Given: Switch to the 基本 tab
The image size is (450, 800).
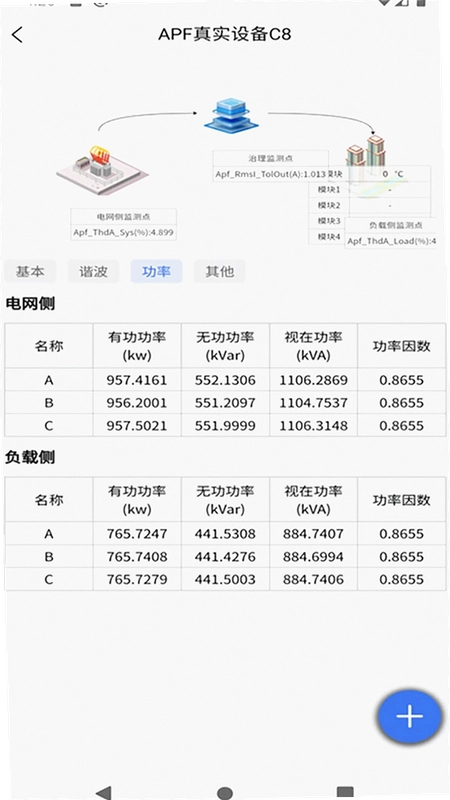Looking at the screenshot, I should pos(30,271).
